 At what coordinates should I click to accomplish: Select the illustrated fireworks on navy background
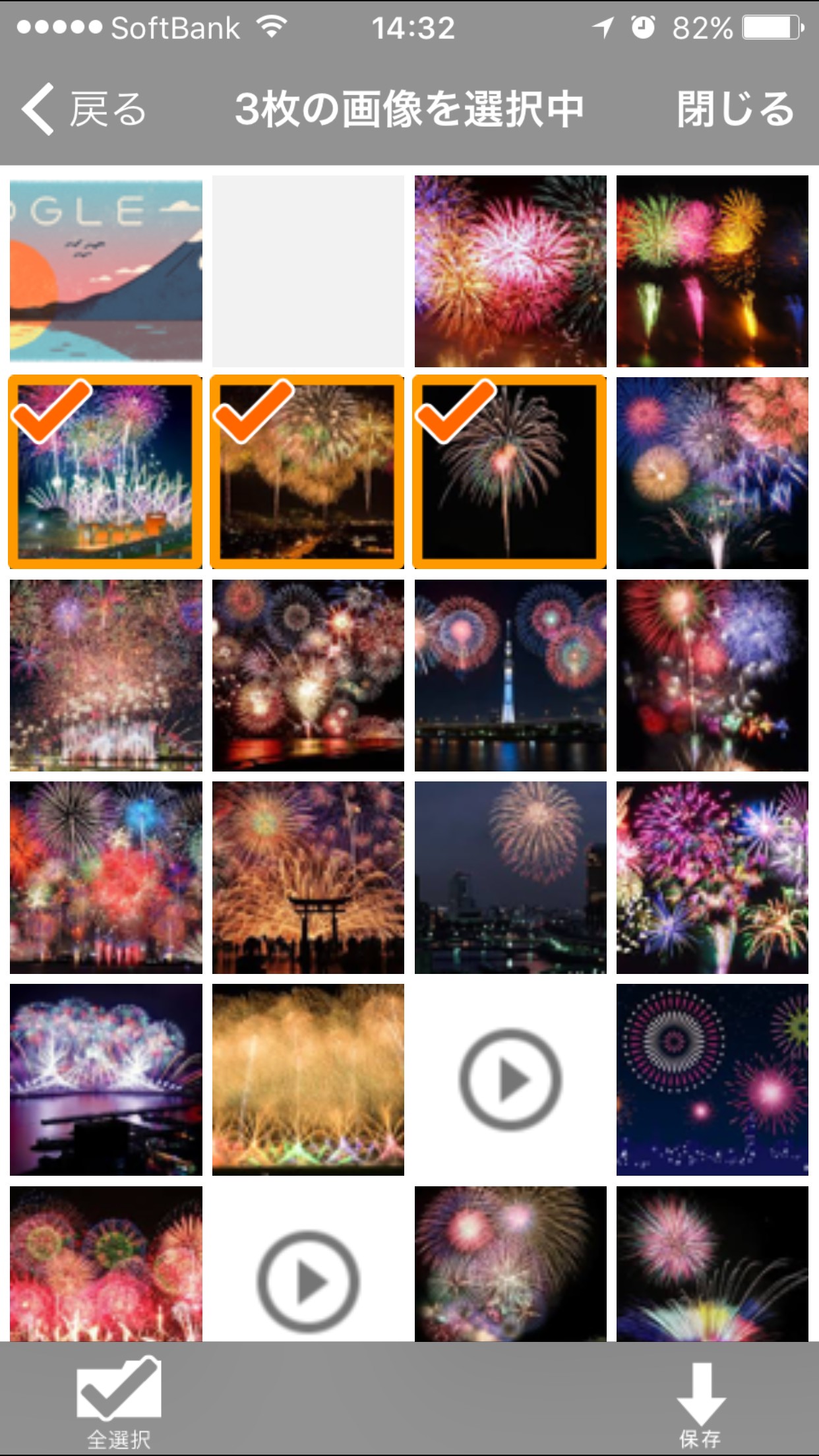tap(712, 1079)
